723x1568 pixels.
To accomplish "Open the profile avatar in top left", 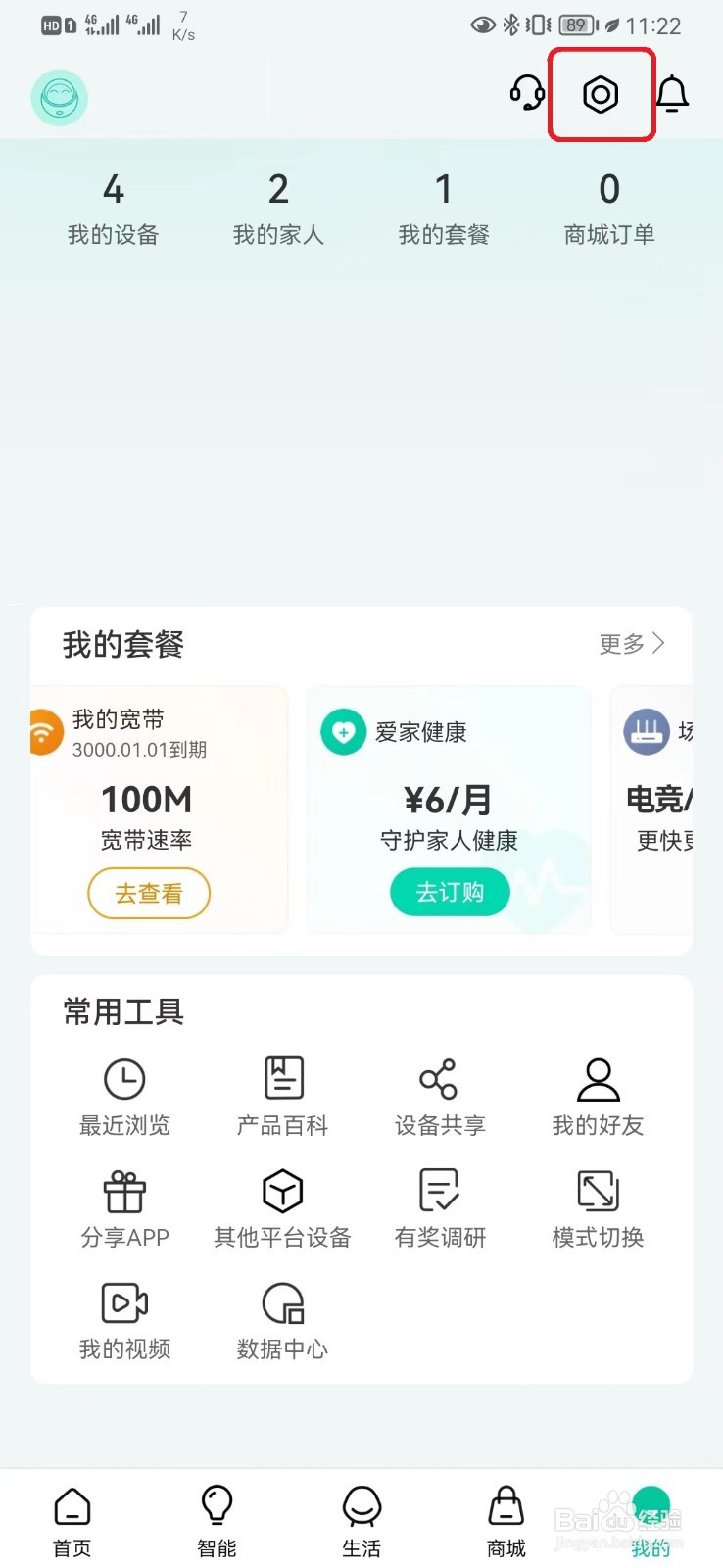I will (59, 97).
